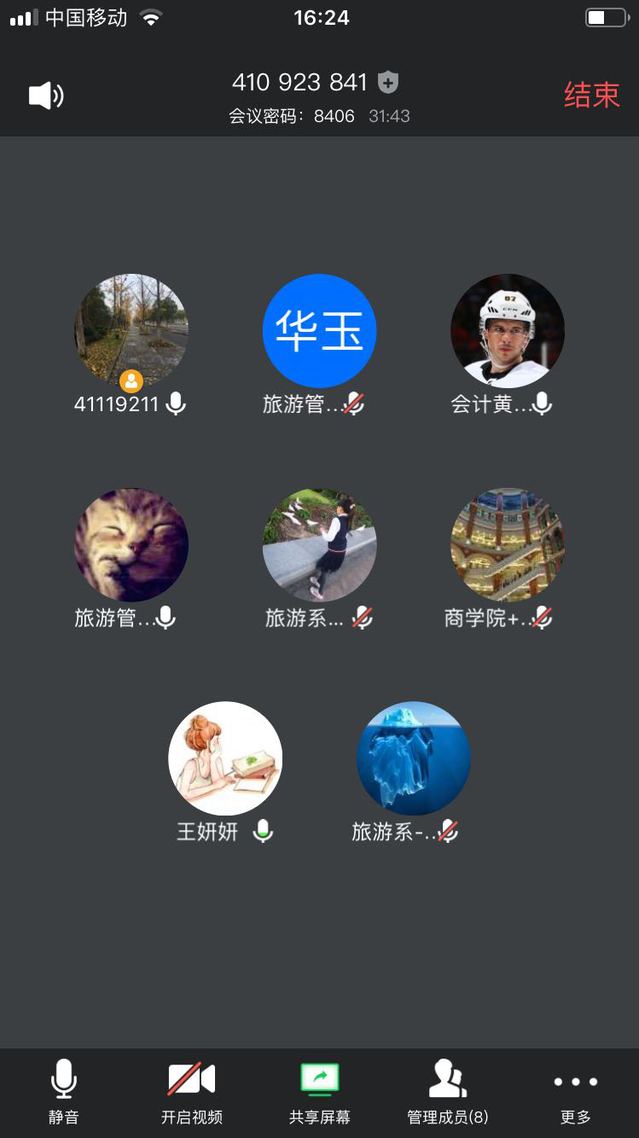
Task: Select participant 王妍妍's avatar
Action: coord(225,757)
